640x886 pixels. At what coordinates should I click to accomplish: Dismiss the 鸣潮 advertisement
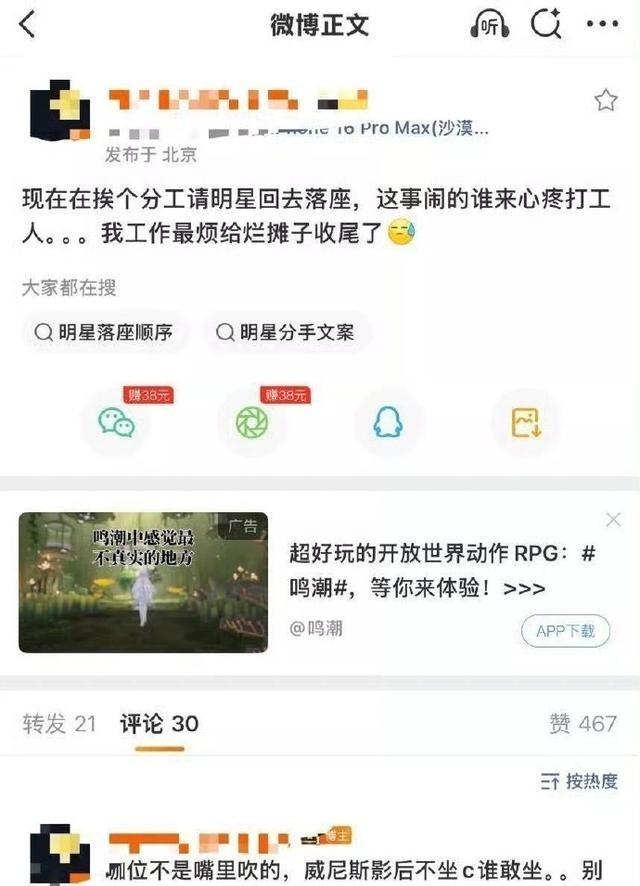tap(613, 520)
